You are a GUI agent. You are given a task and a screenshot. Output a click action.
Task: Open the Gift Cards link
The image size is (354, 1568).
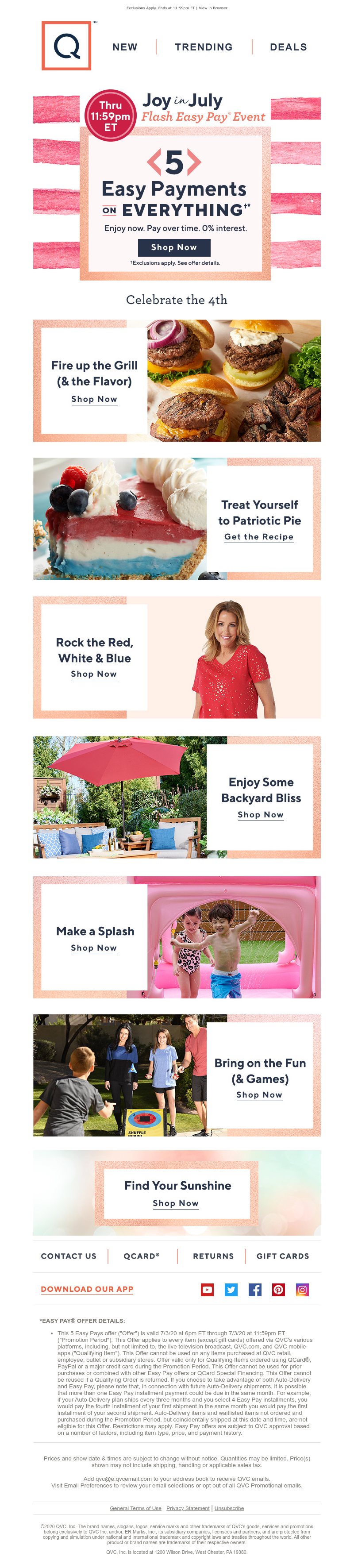(x=282, y=1256)
